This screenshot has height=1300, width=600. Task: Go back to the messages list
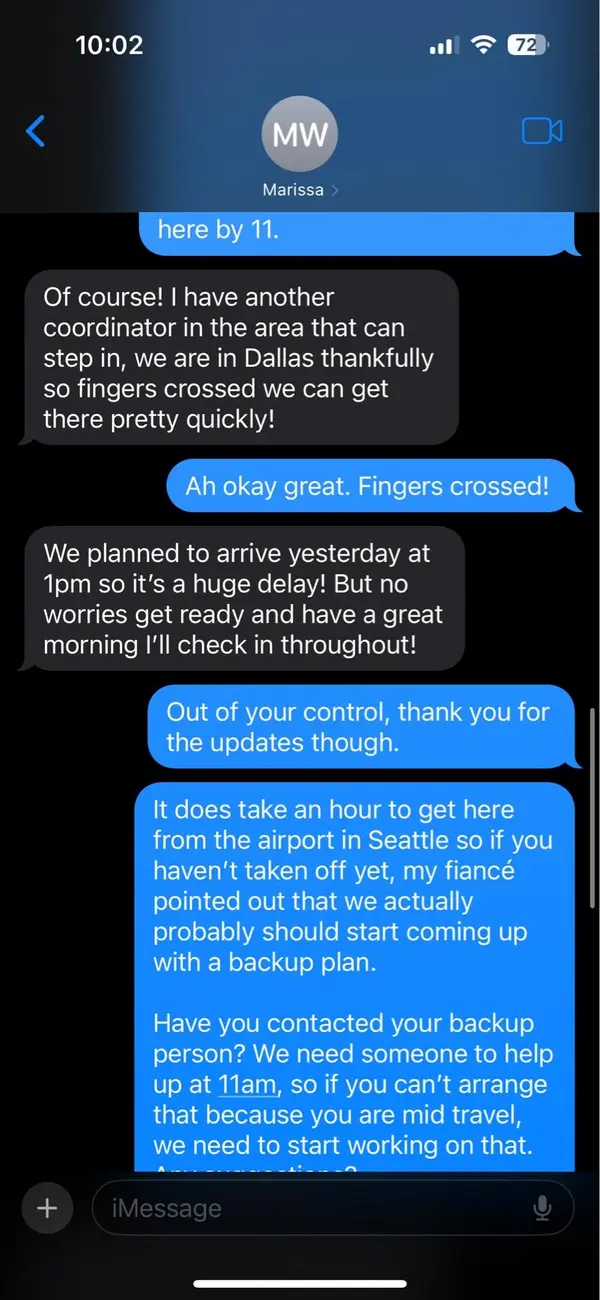36,131
